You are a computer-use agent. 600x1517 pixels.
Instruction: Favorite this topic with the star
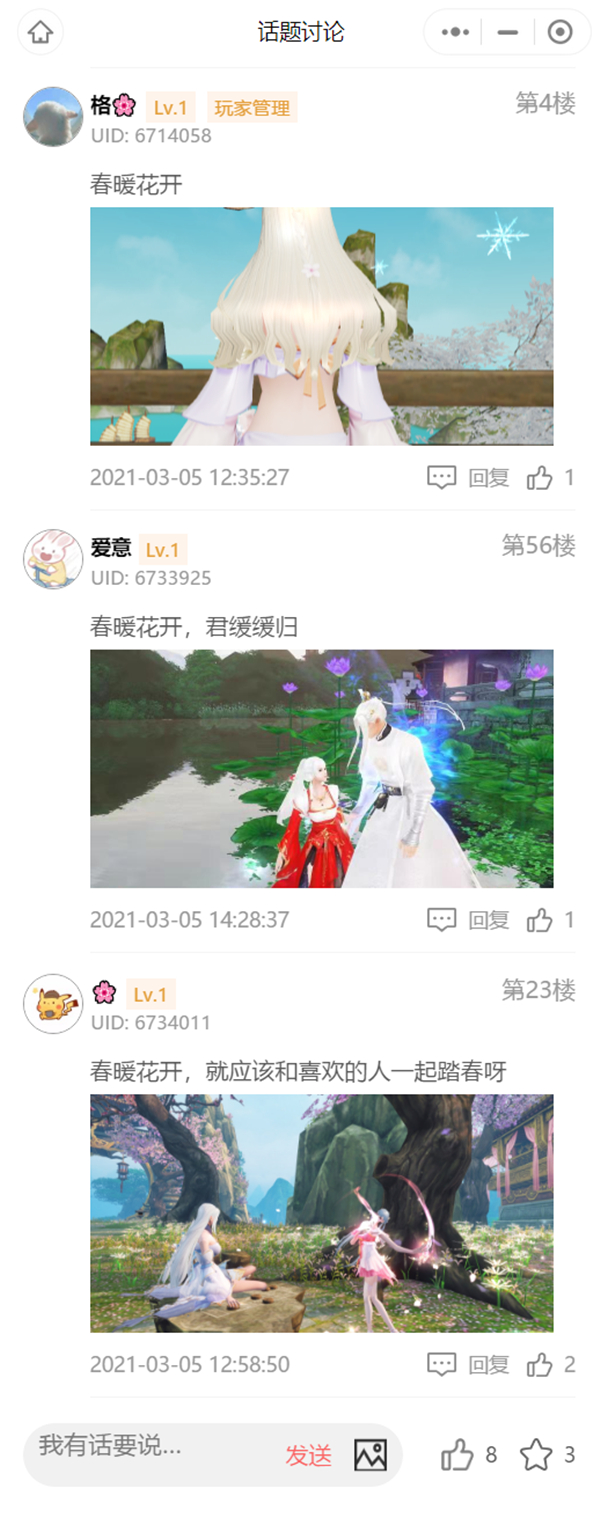point(537,1455)
